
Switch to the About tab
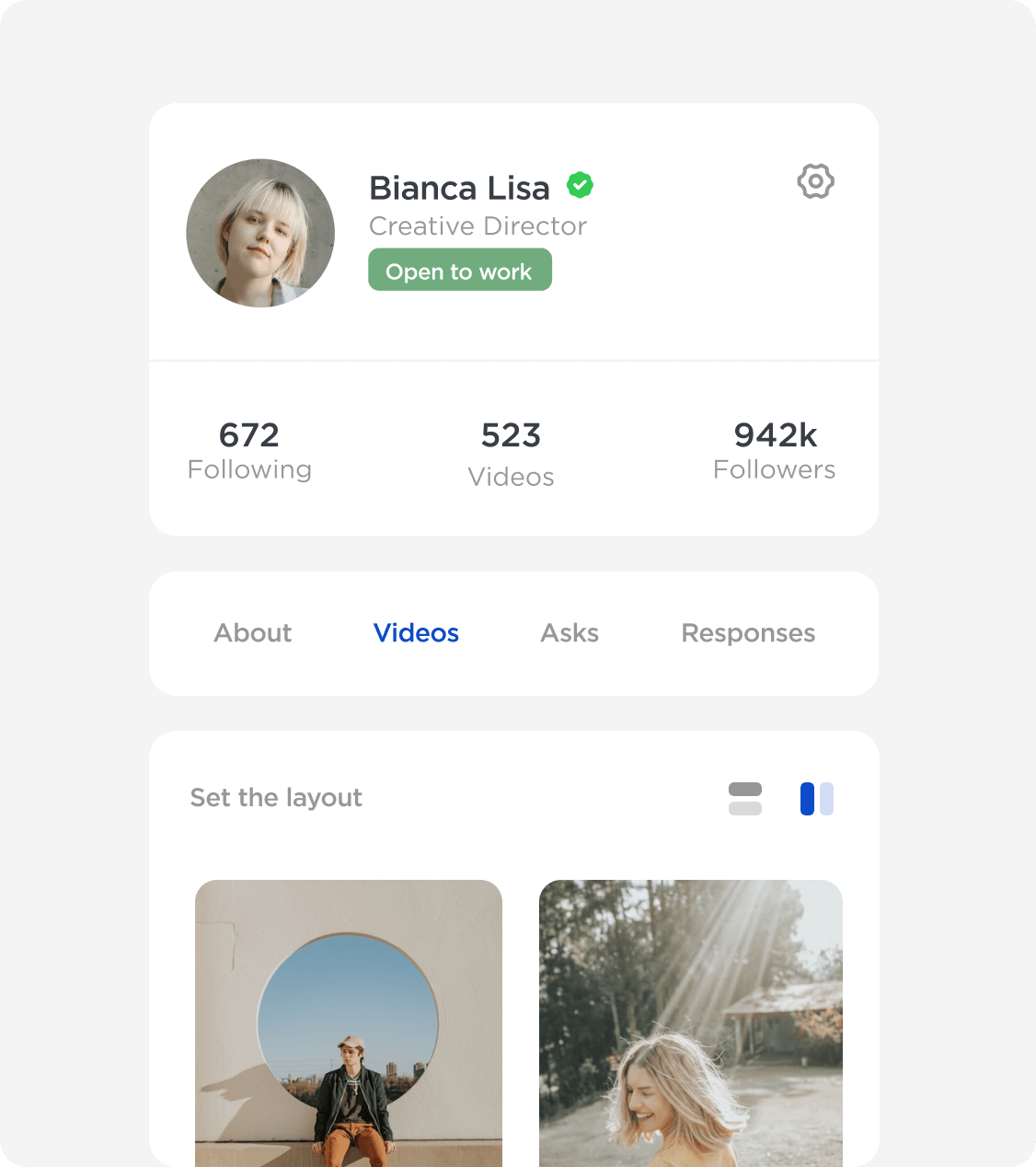(x=253, y=633)
